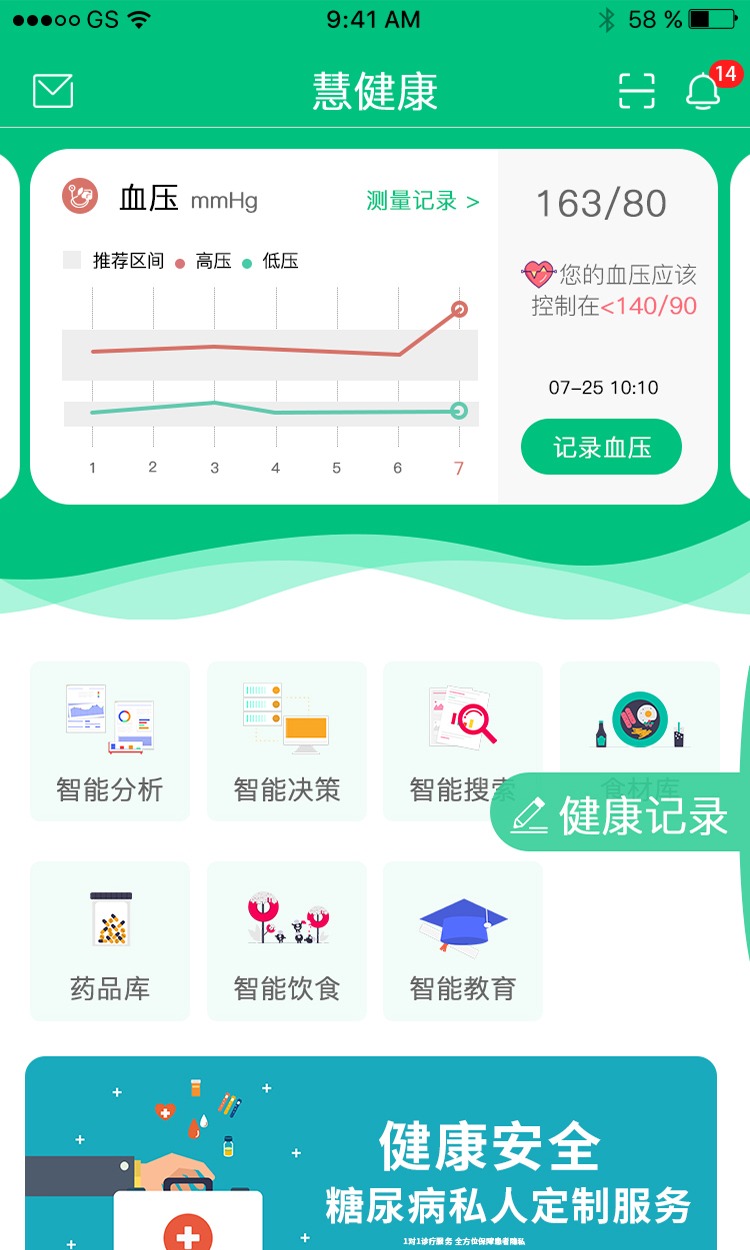Open 药品库 tile
This screenshot has width=750, height=1250.
coord(110,940)
